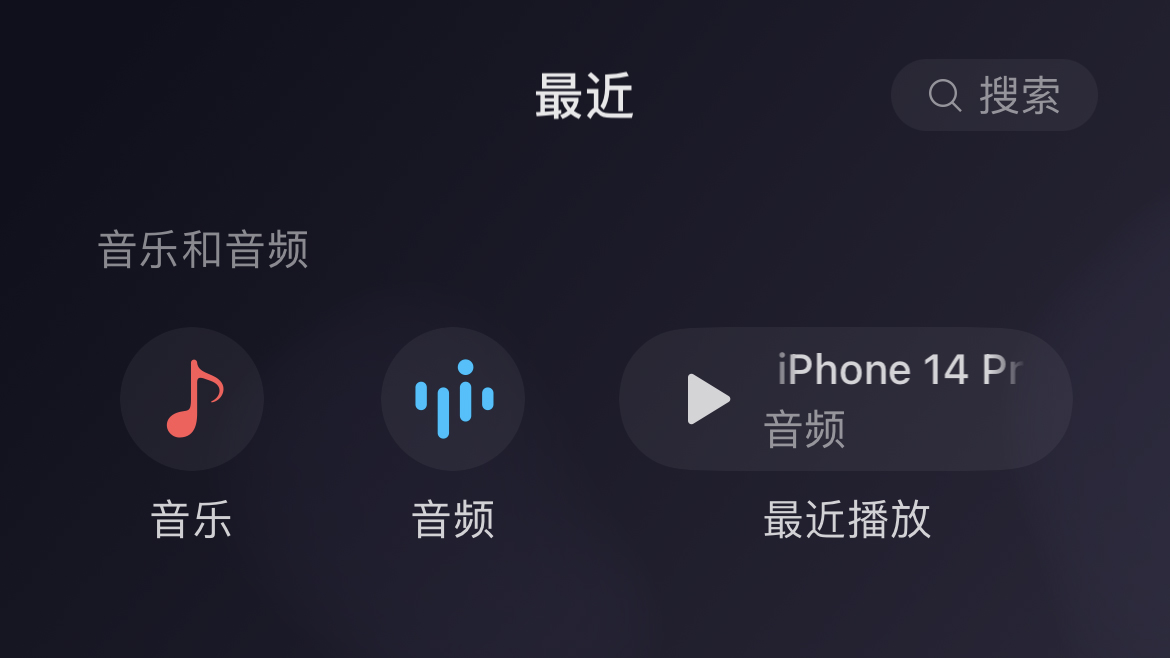Select the 音频 blue waveform icon
Screen dimensions: 1170x658
453,398
